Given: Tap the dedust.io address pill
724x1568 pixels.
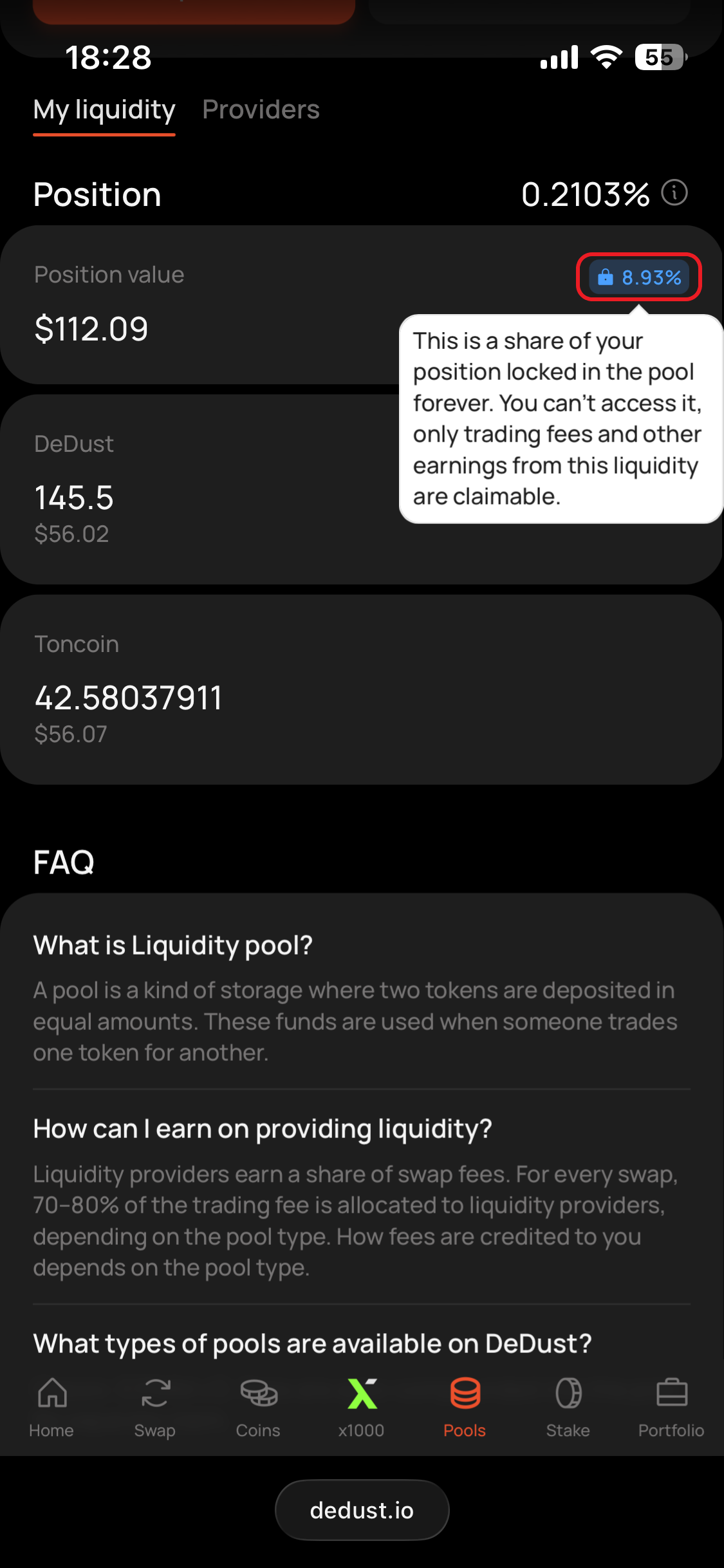Looking at the screenshot, I should [362, 1510].
